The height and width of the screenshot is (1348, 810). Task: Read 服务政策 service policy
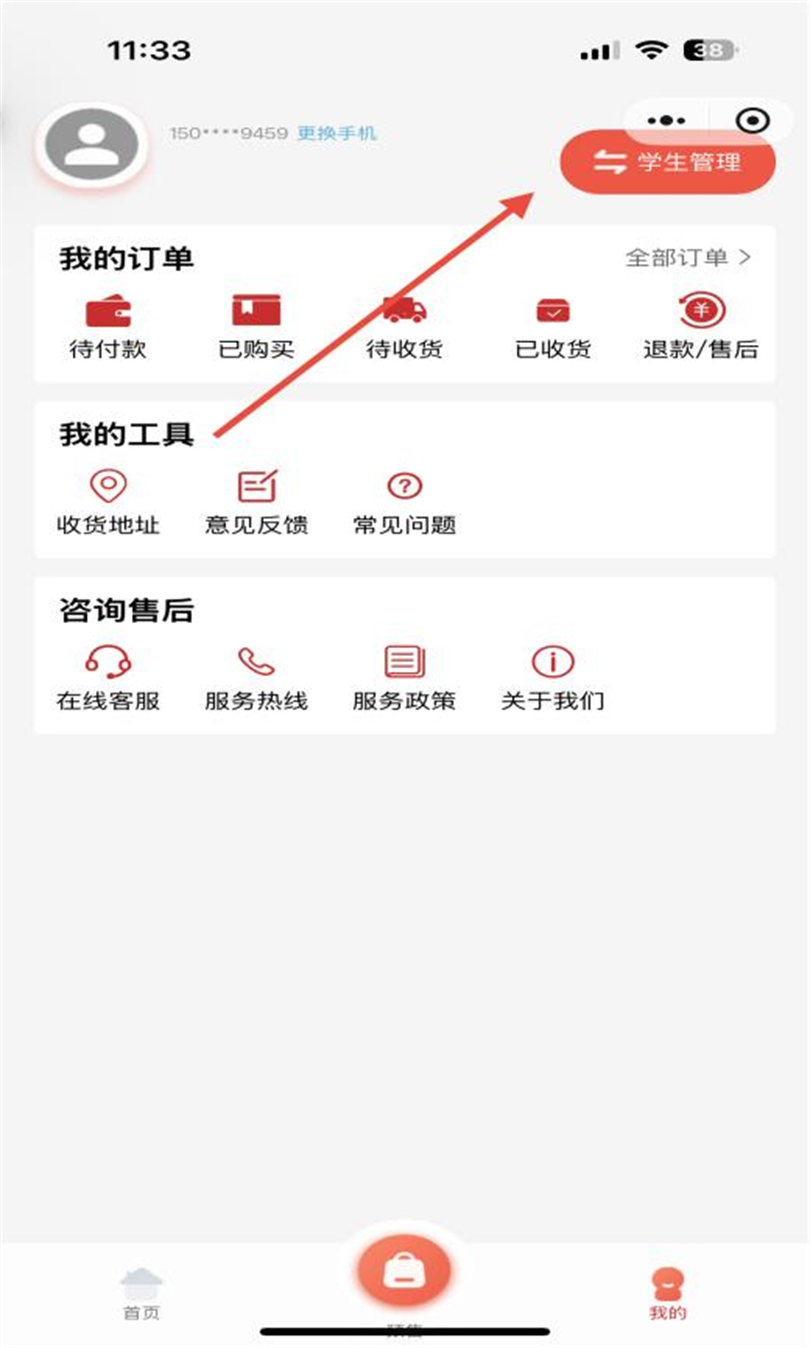coord(404,678)
